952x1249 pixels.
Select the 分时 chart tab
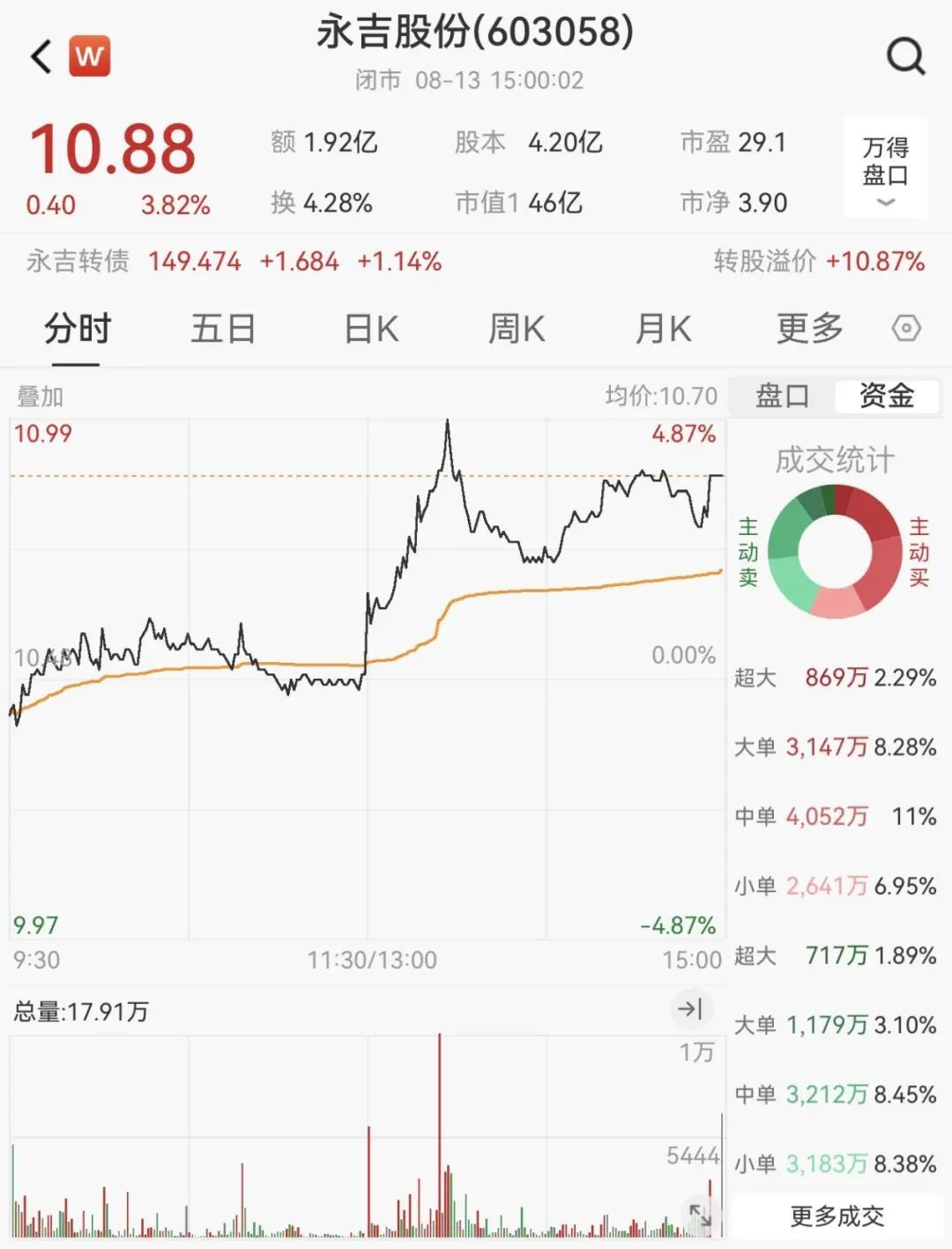pyautogui.click(x=78, y=330)
